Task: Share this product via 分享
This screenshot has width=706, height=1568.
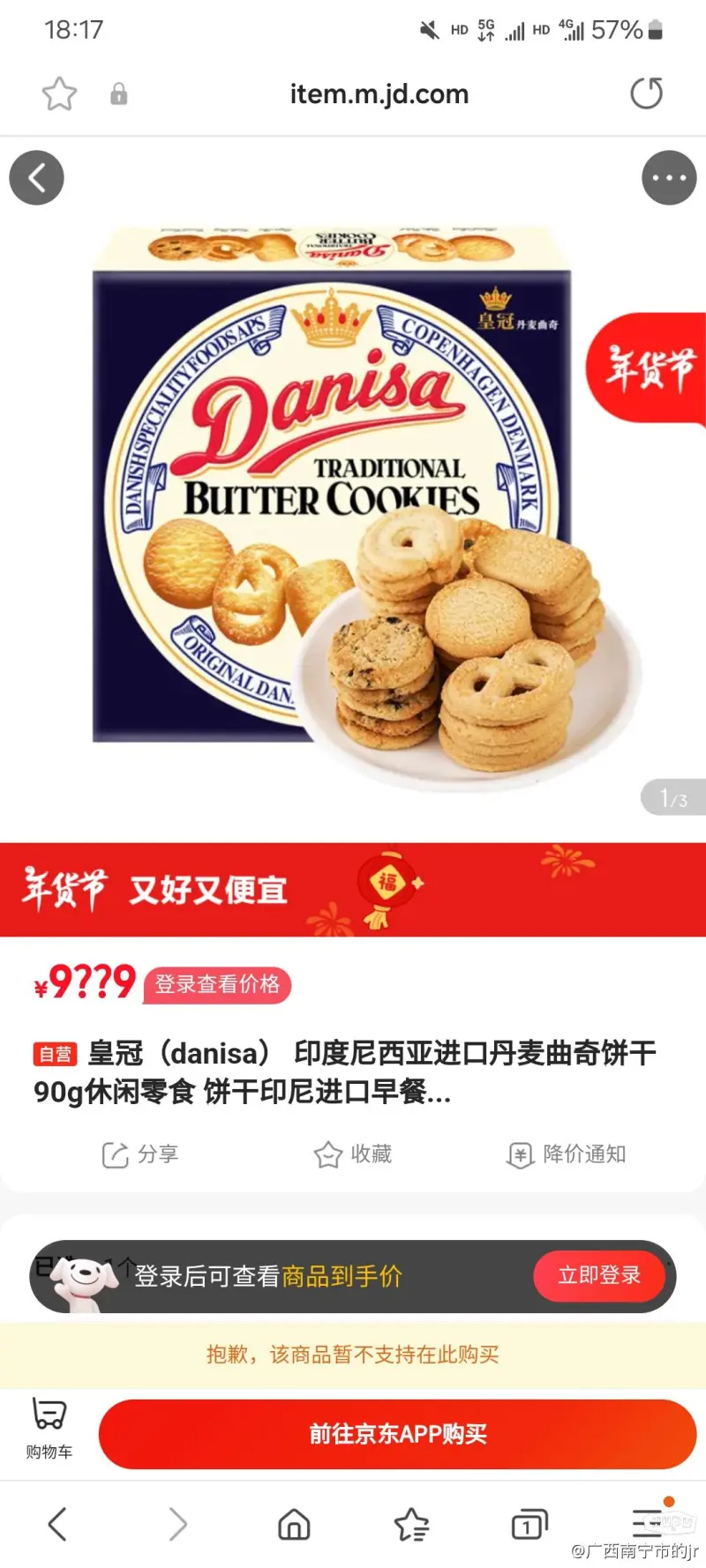Action: pos(140,1154)
